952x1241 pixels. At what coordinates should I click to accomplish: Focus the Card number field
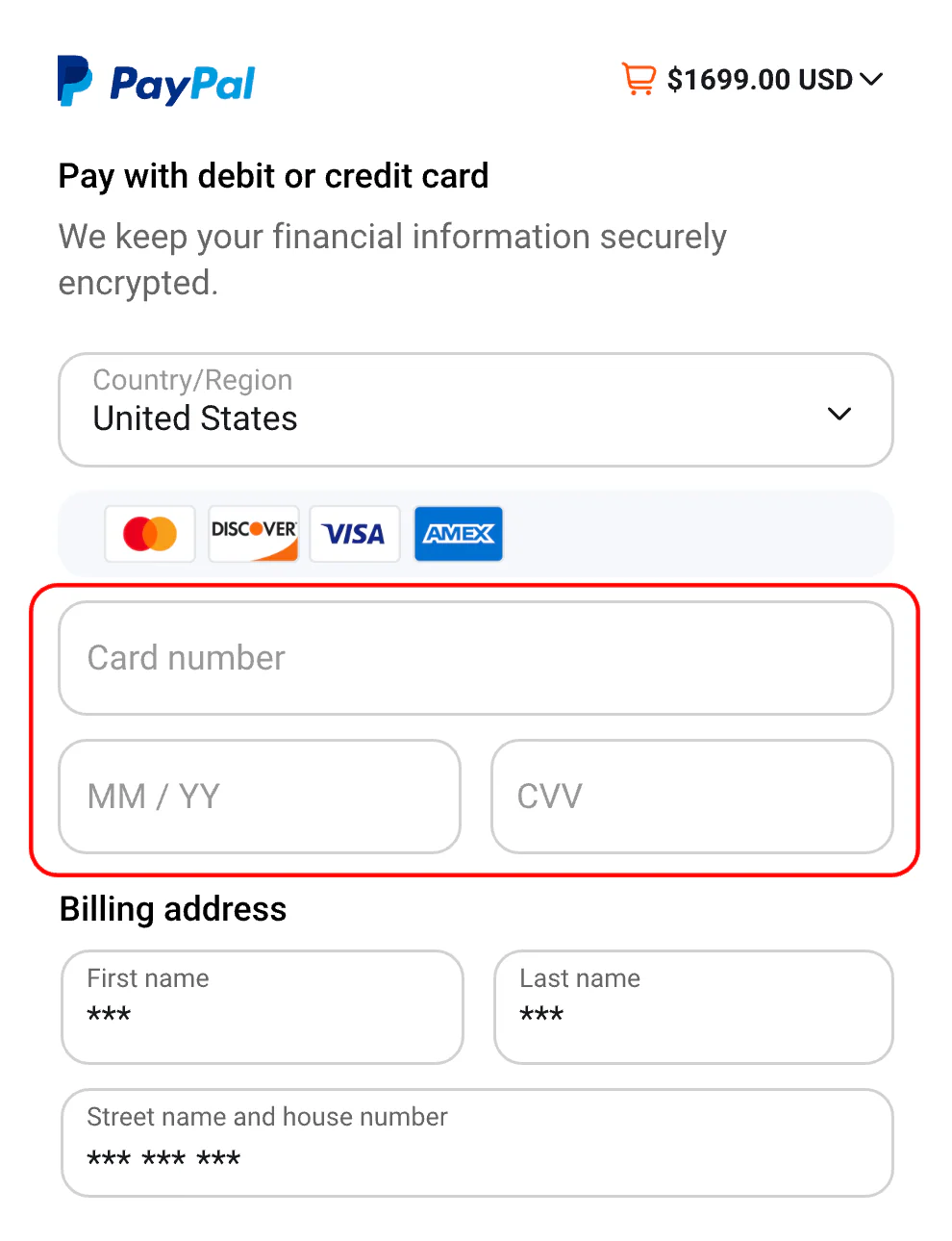(x=475, y=659)
